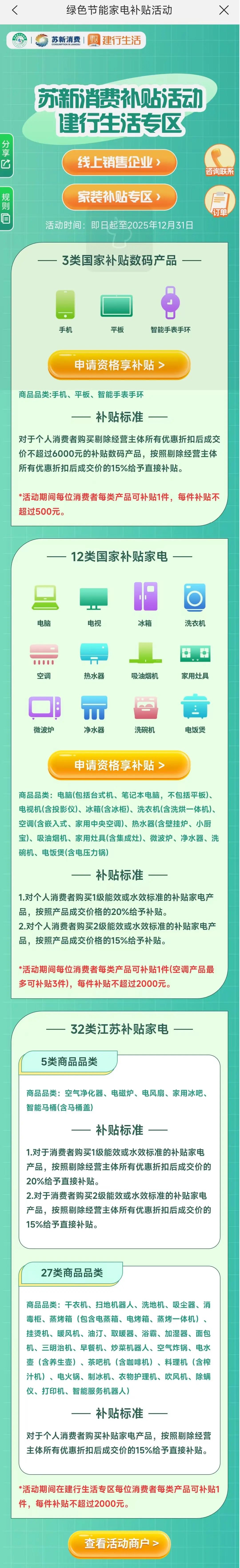Go back from the subsidy activity page
The height and width of the screenshot is (1568, 240).
click(x=15, y=10)
